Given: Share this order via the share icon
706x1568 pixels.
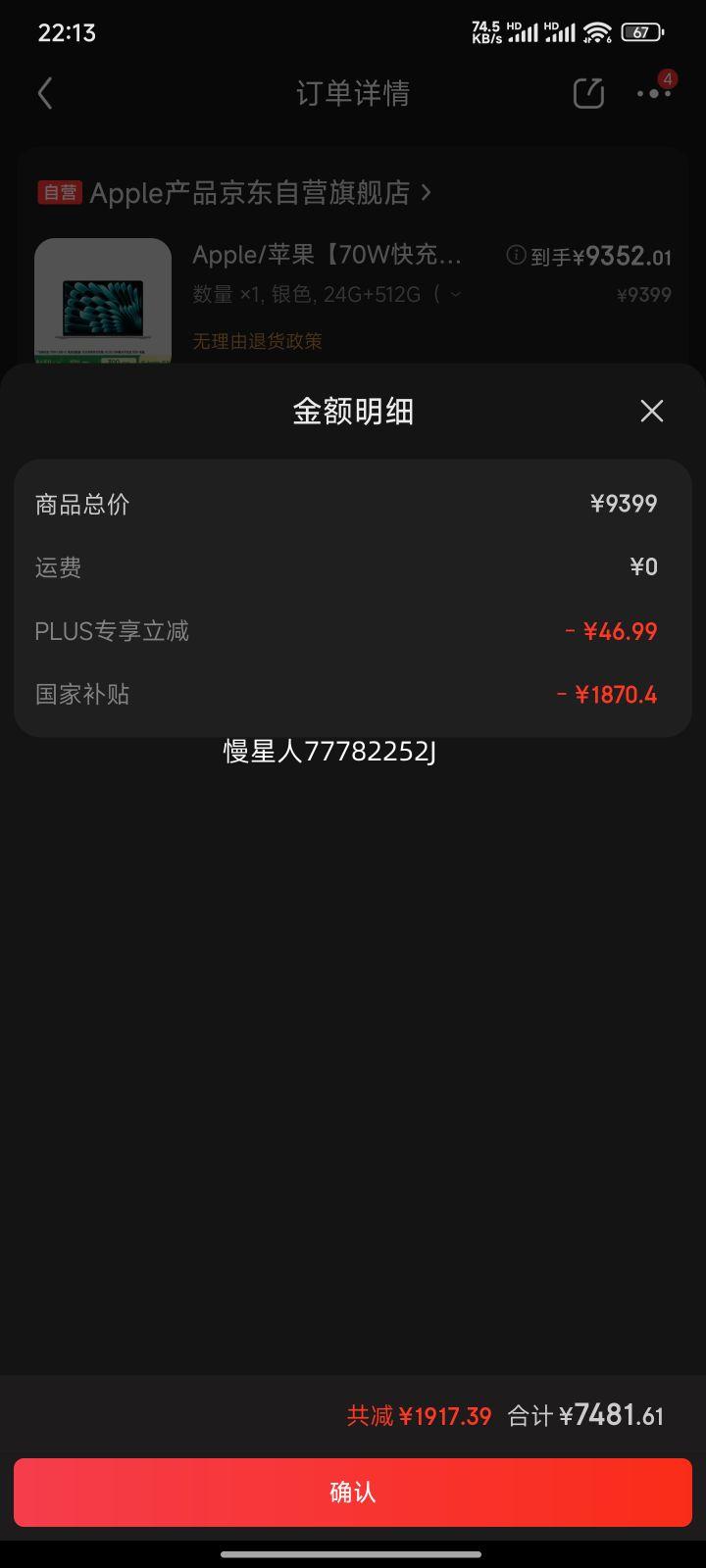Looking at the screenshot, I should [588, 94].
